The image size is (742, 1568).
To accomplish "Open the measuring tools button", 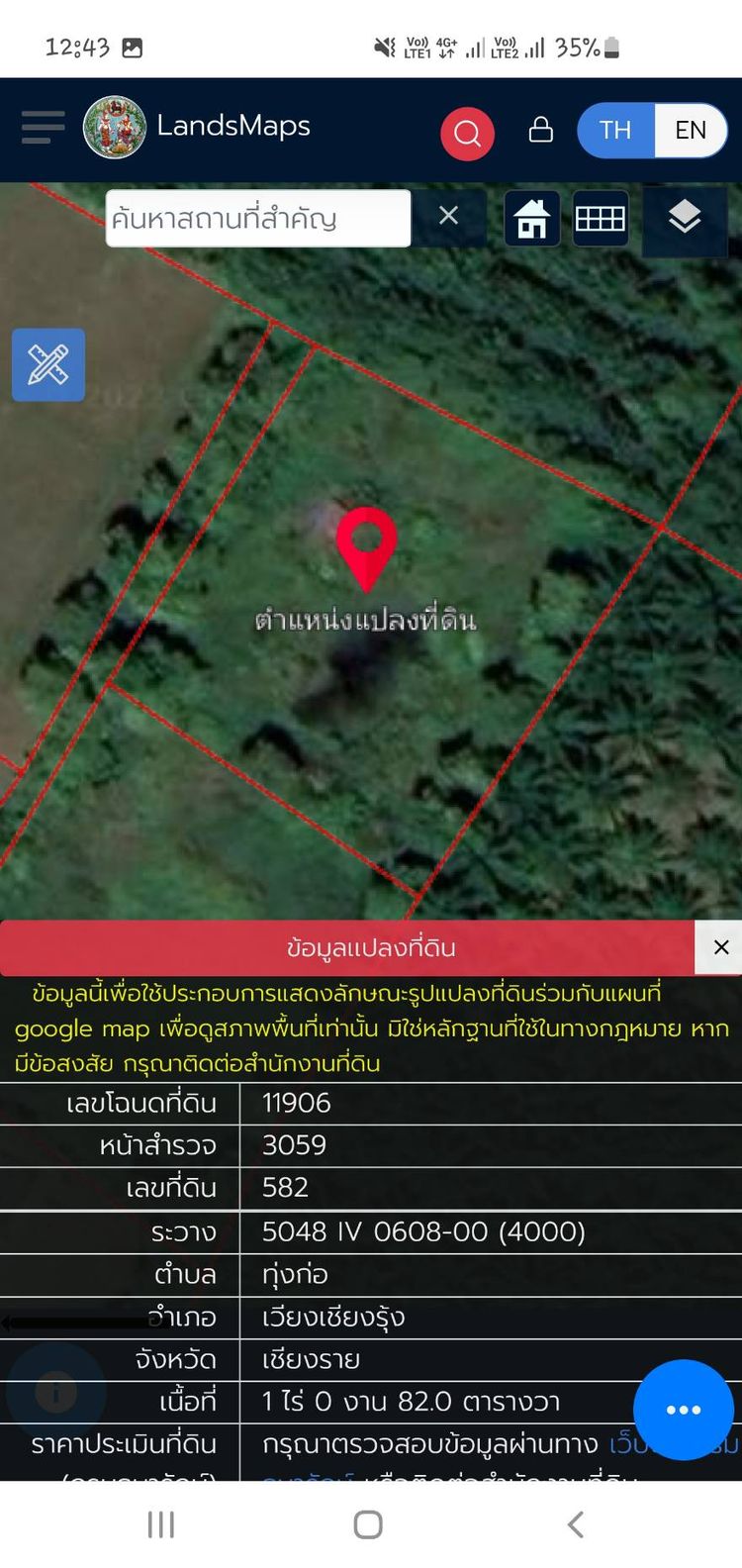I will coord(47,365).
